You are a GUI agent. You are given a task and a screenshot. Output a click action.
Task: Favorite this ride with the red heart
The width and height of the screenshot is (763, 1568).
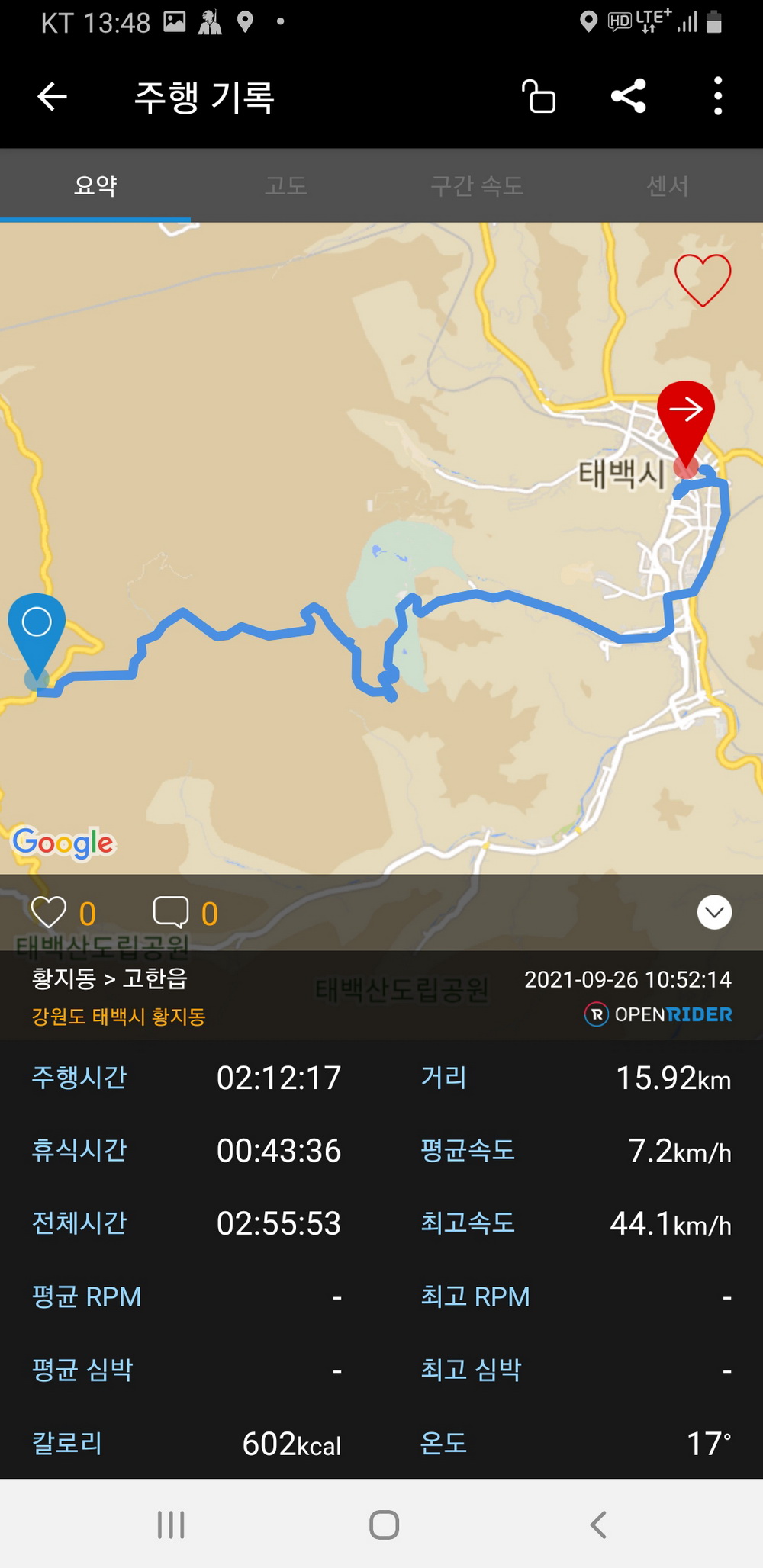[703, 280]
